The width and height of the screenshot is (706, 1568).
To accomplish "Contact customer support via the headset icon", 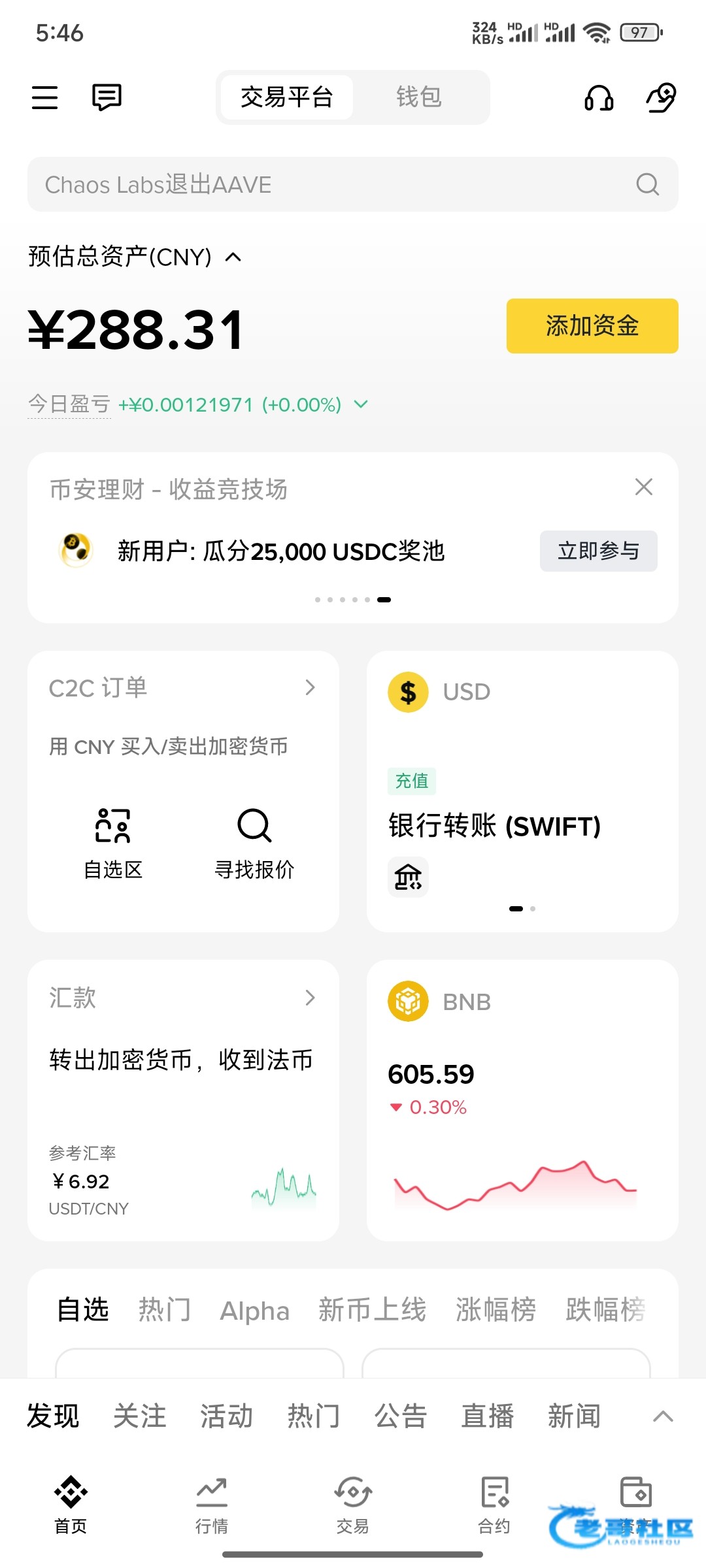I will 598,98.
